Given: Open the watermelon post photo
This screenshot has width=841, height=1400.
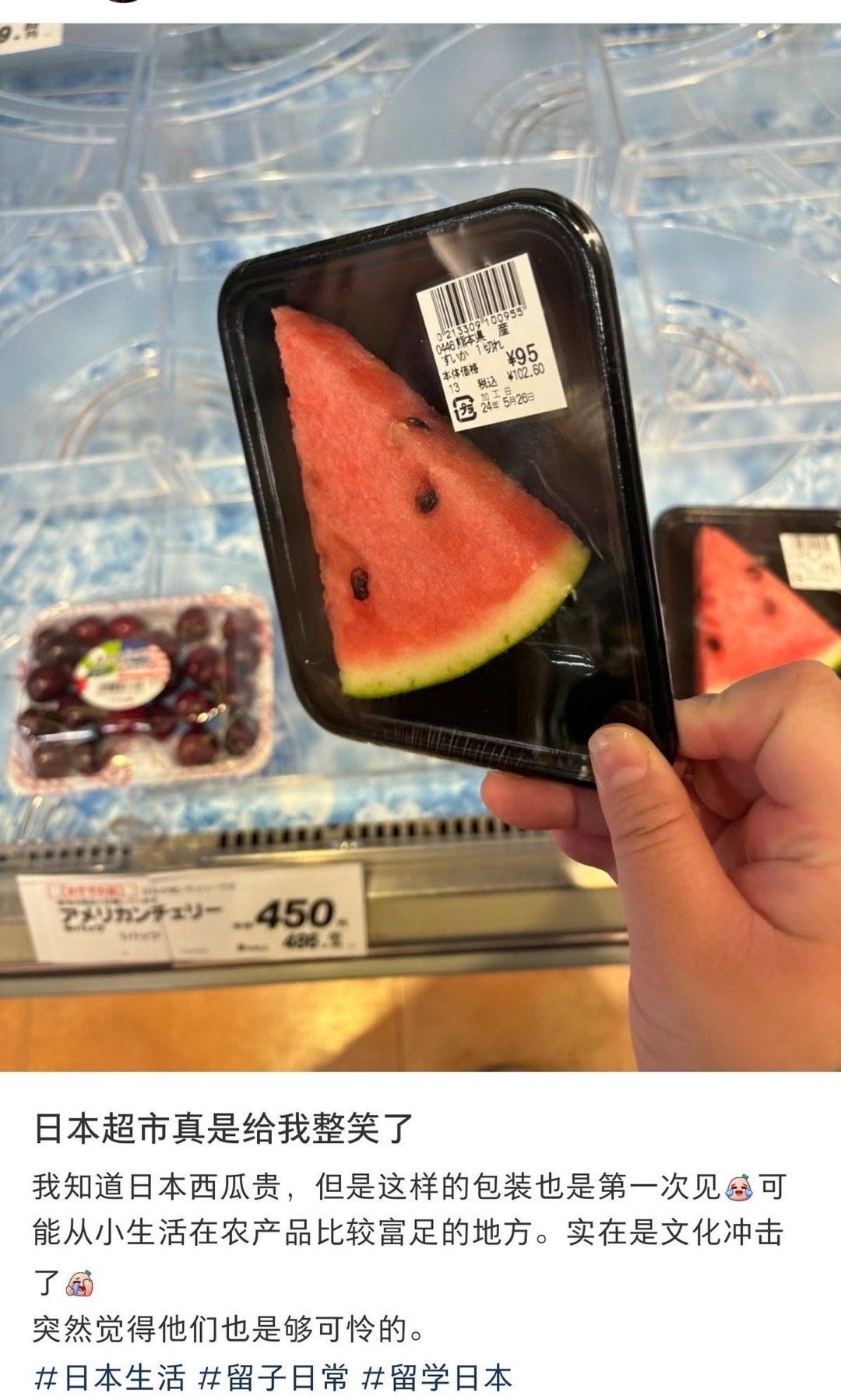Looking at the screenshot, I should (x=420, y=545).
